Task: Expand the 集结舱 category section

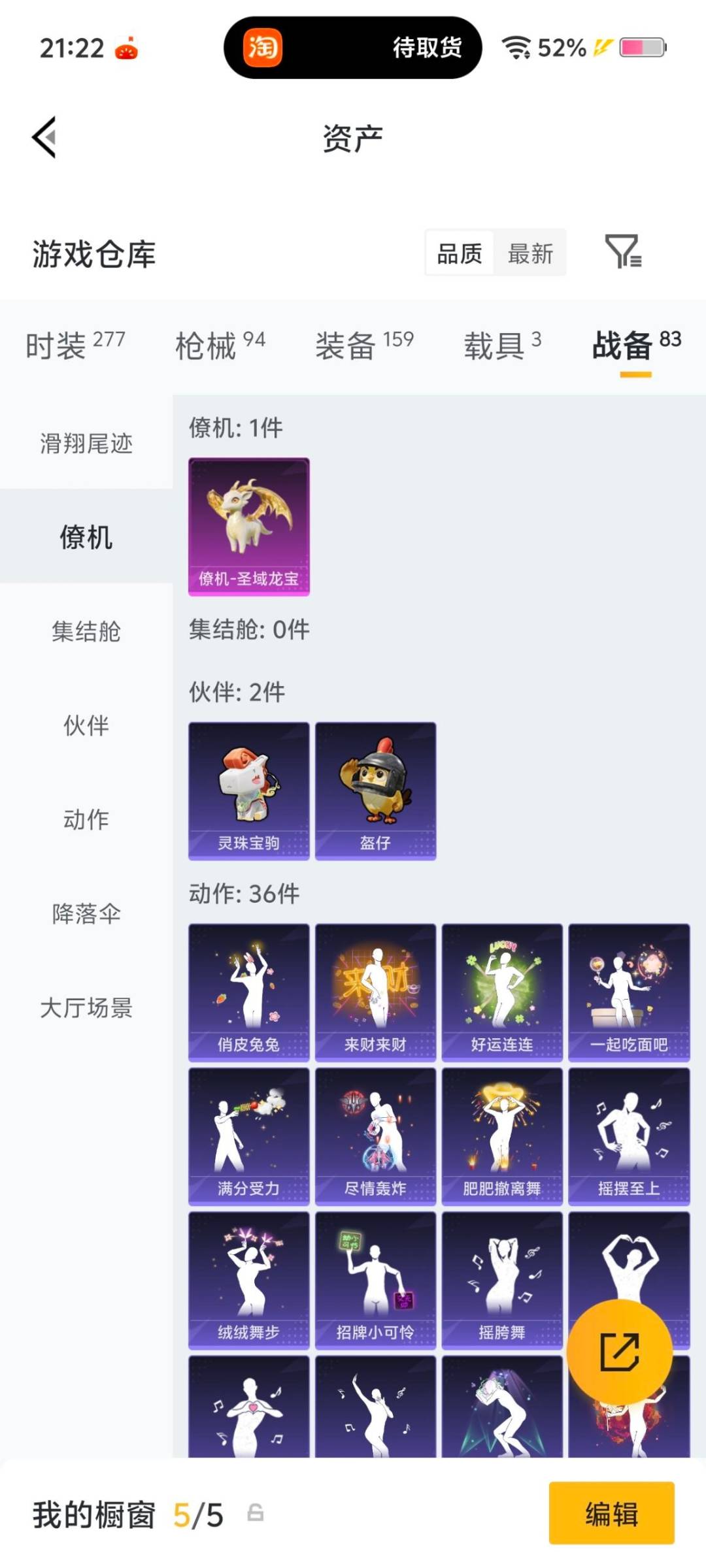Action: point(87,630)
